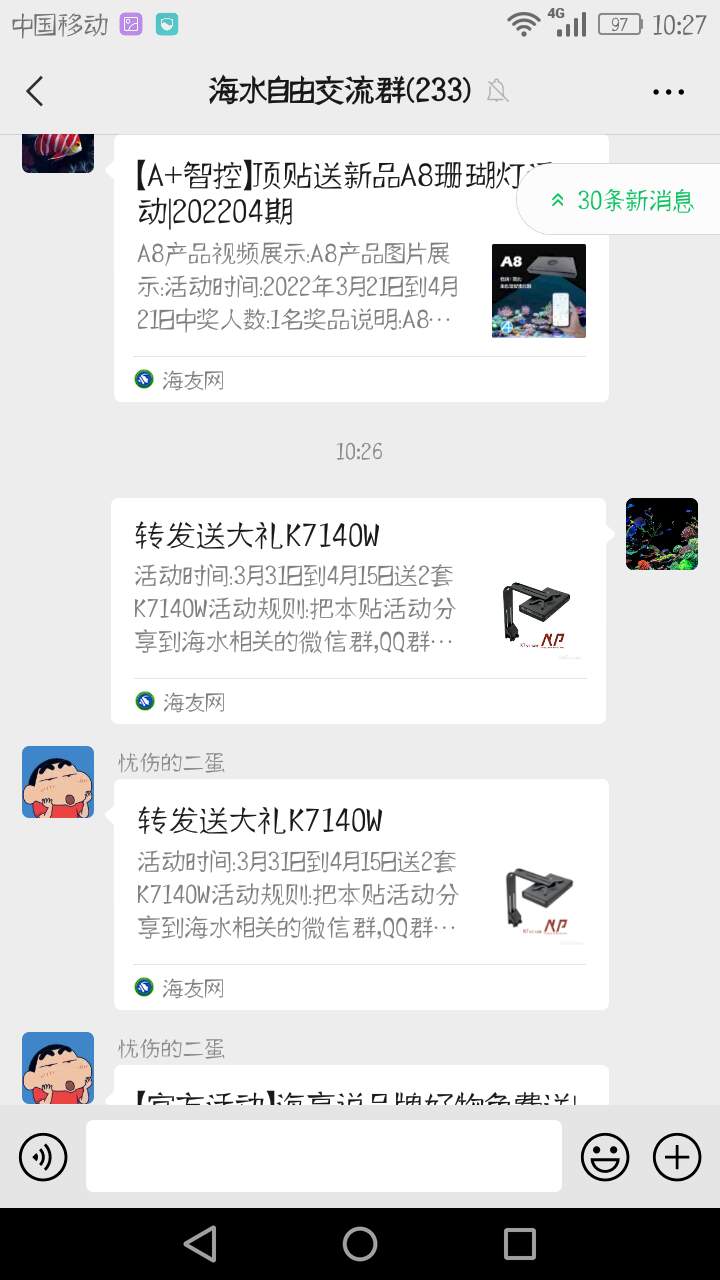Open the A8珊瑚灯 giveaway link card
This screenshot has height=1280, width=720.
coord(361,268)
